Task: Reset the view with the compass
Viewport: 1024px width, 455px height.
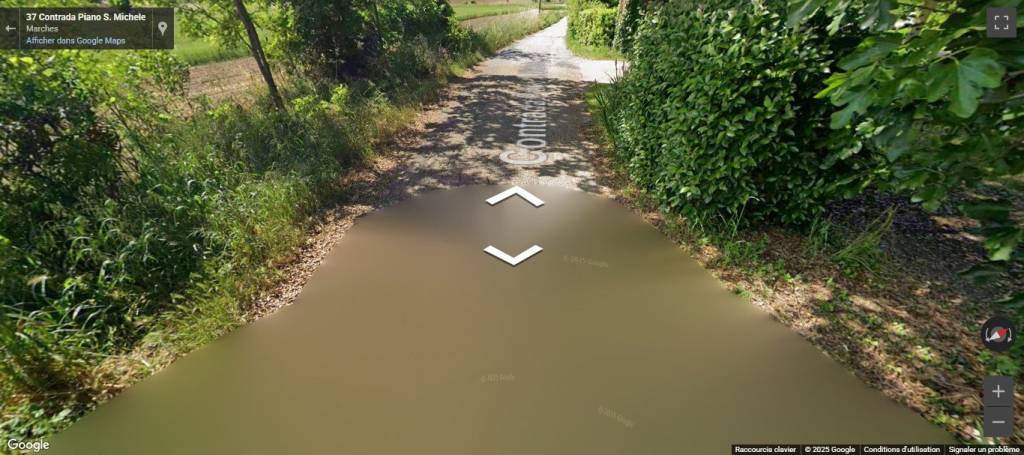Action: pos(997,334)
